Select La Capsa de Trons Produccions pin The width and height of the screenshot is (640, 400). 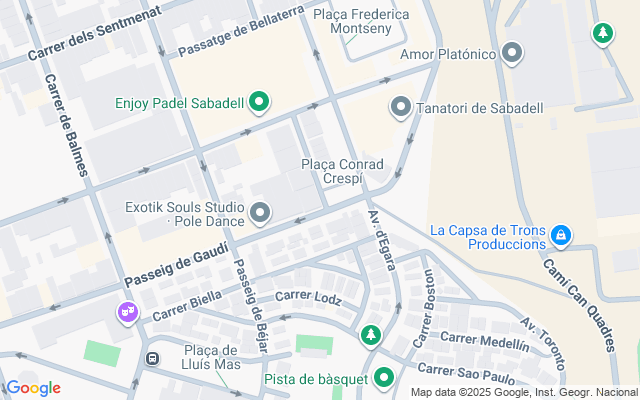(561, 236)
